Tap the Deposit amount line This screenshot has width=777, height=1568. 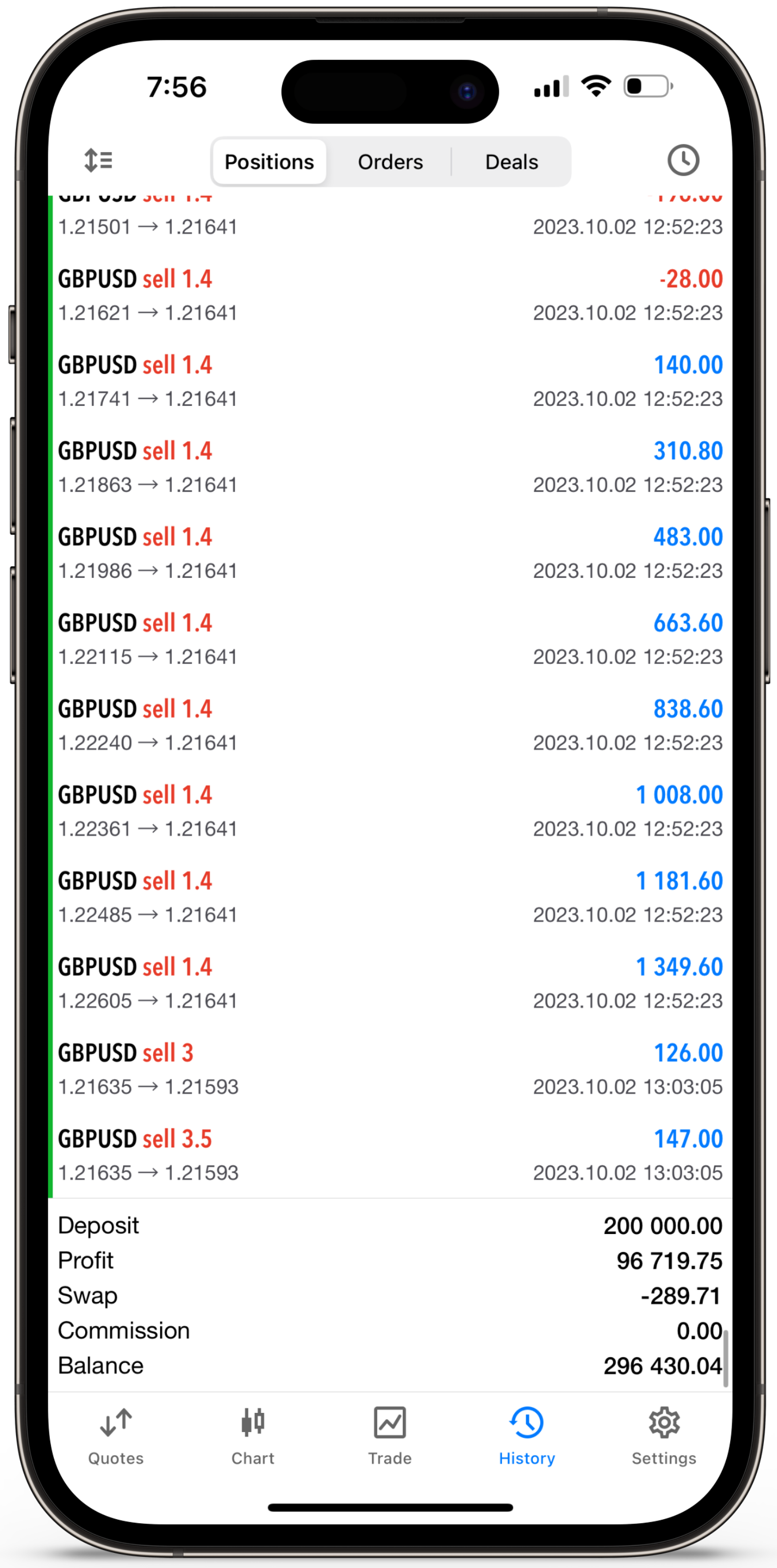389,1225
